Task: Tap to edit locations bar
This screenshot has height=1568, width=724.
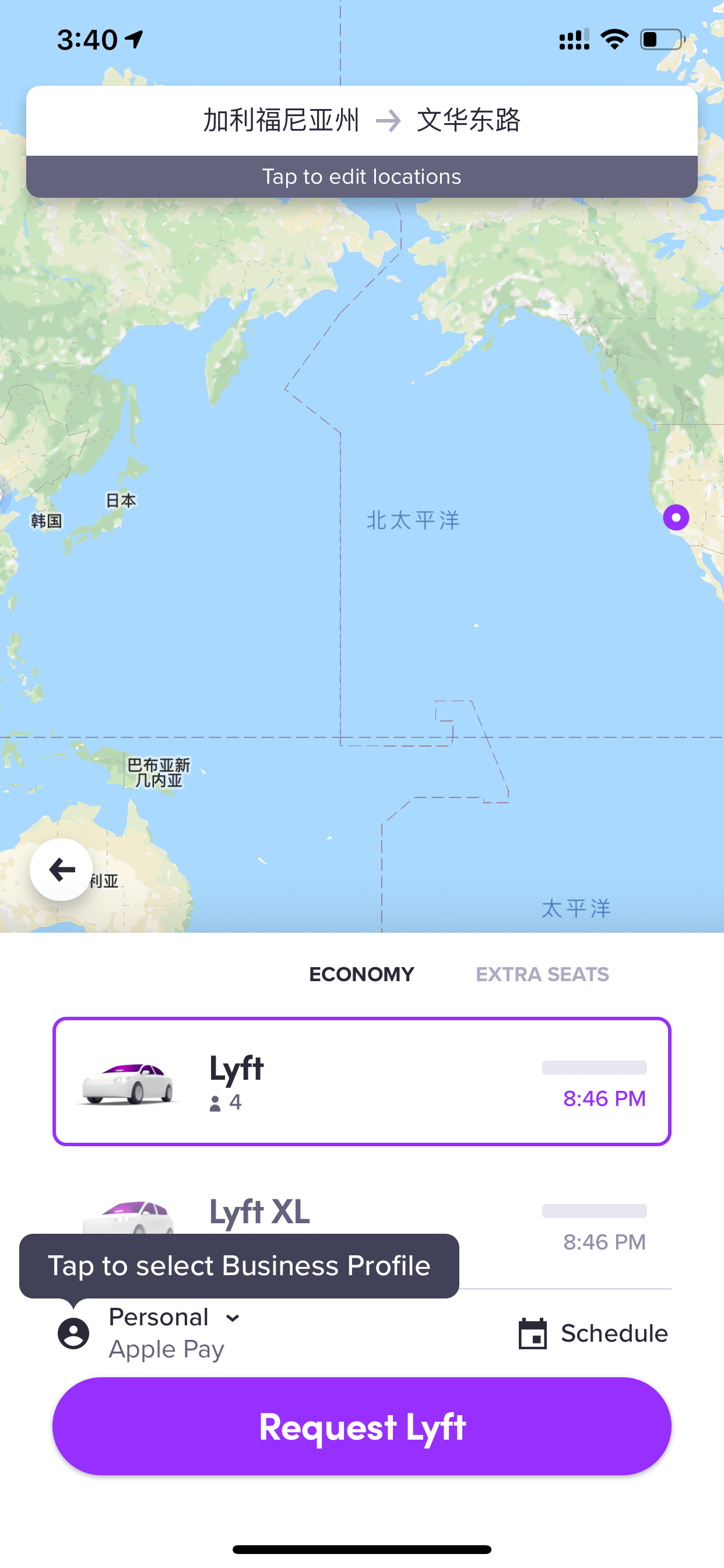Action: [x=362, y=177]
